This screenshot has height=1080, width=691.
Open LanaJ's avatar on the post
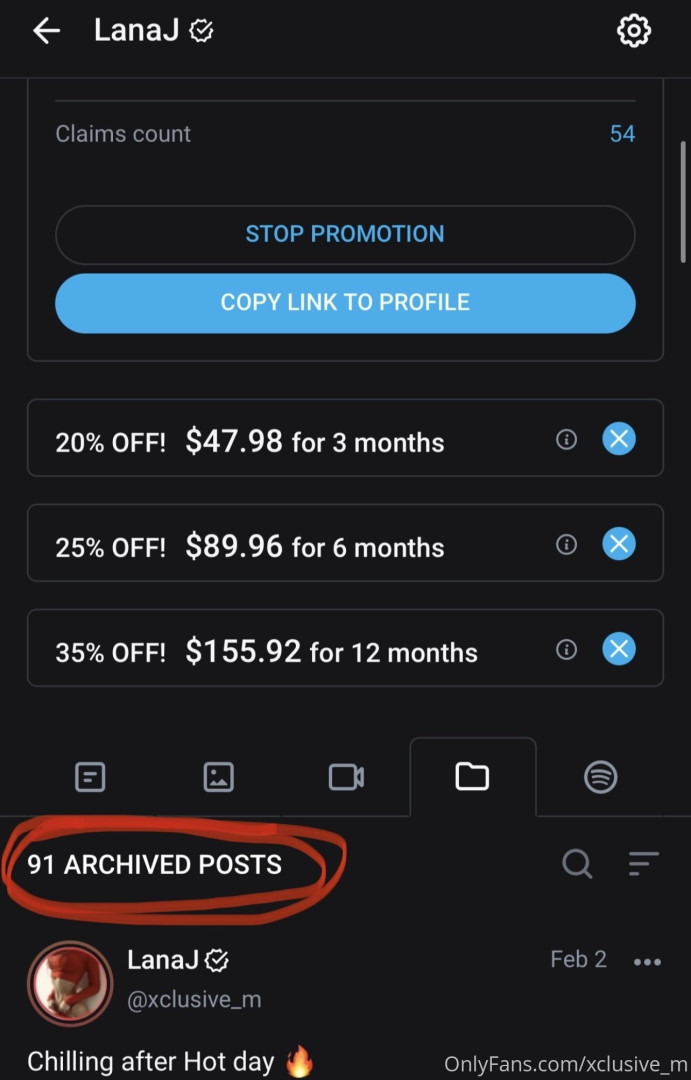coord(70,982)
